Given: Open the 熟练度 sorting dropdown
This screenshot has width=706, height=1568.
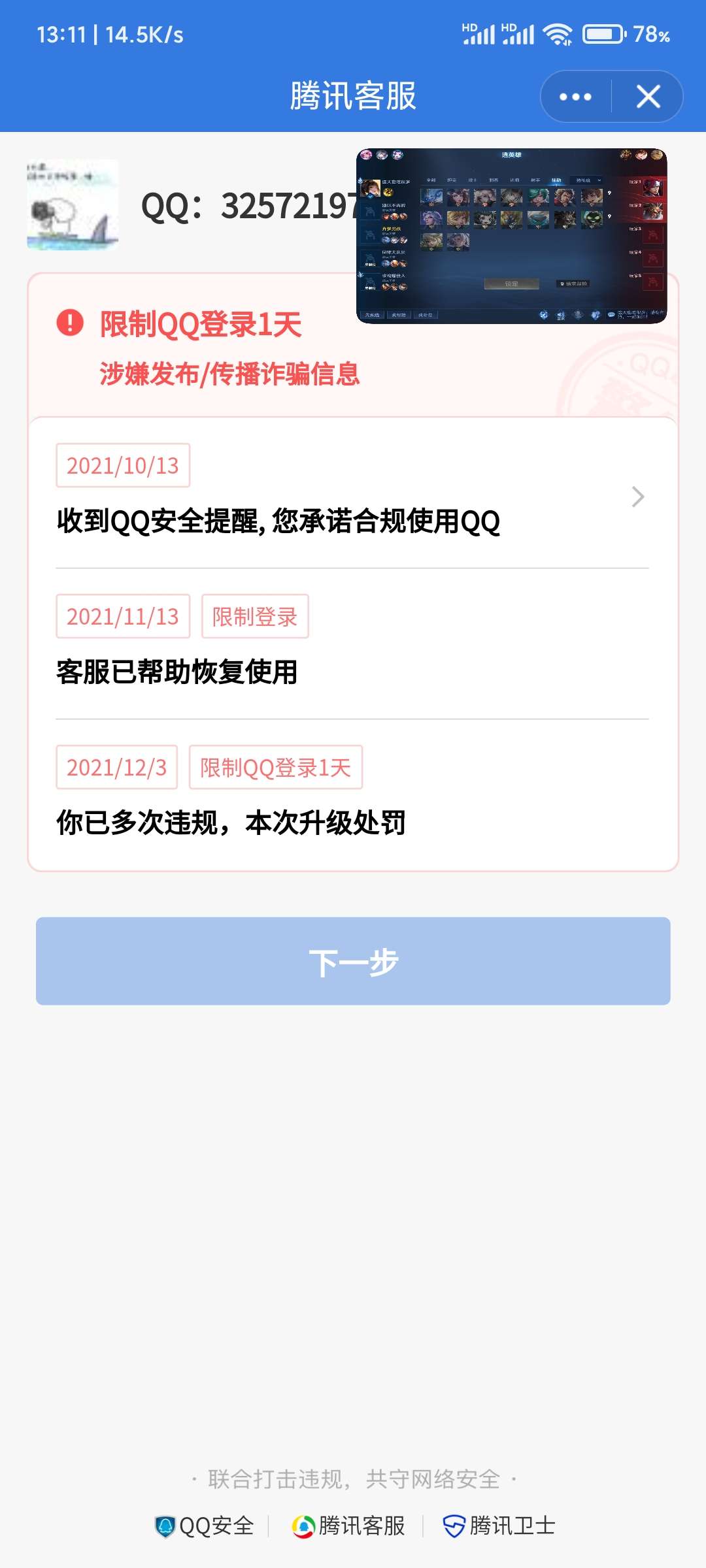Looking at the screenshot, I should click(586, 180).
